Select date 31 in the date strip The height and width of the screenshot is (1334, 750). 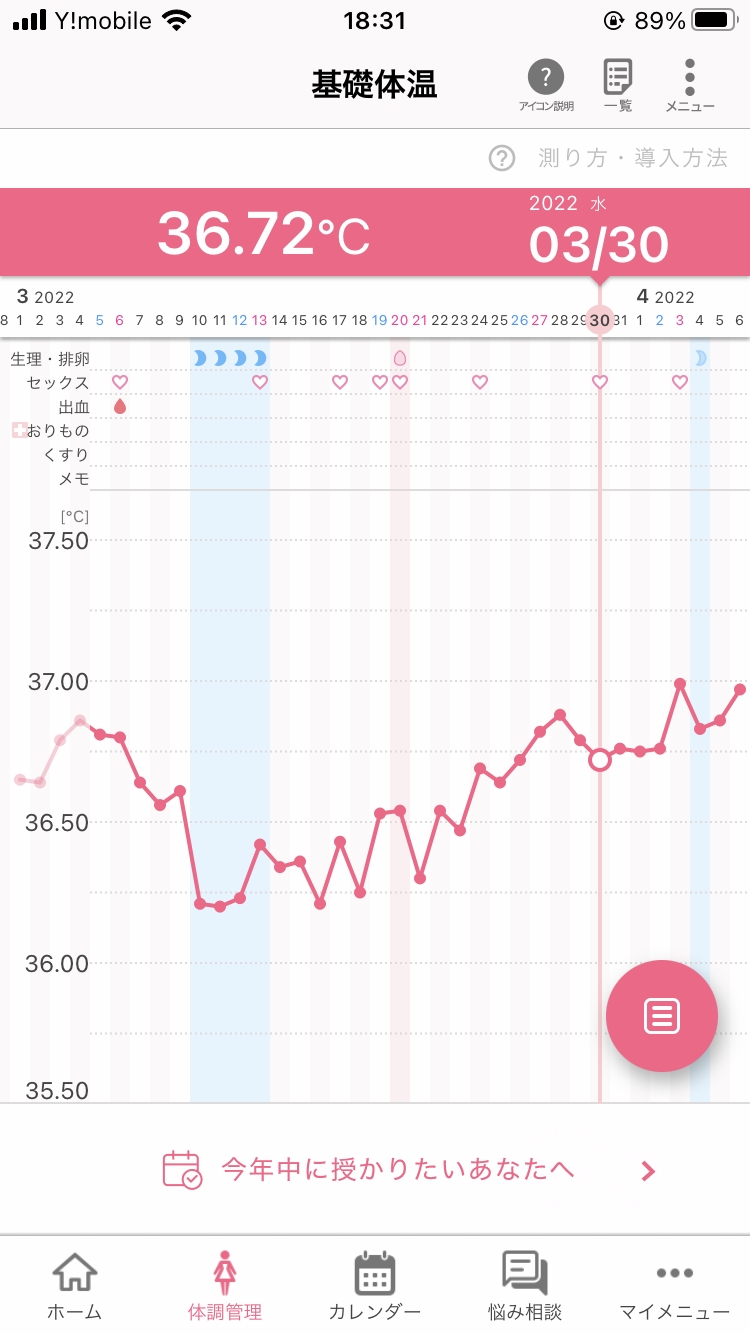click(x=620, y=320)
